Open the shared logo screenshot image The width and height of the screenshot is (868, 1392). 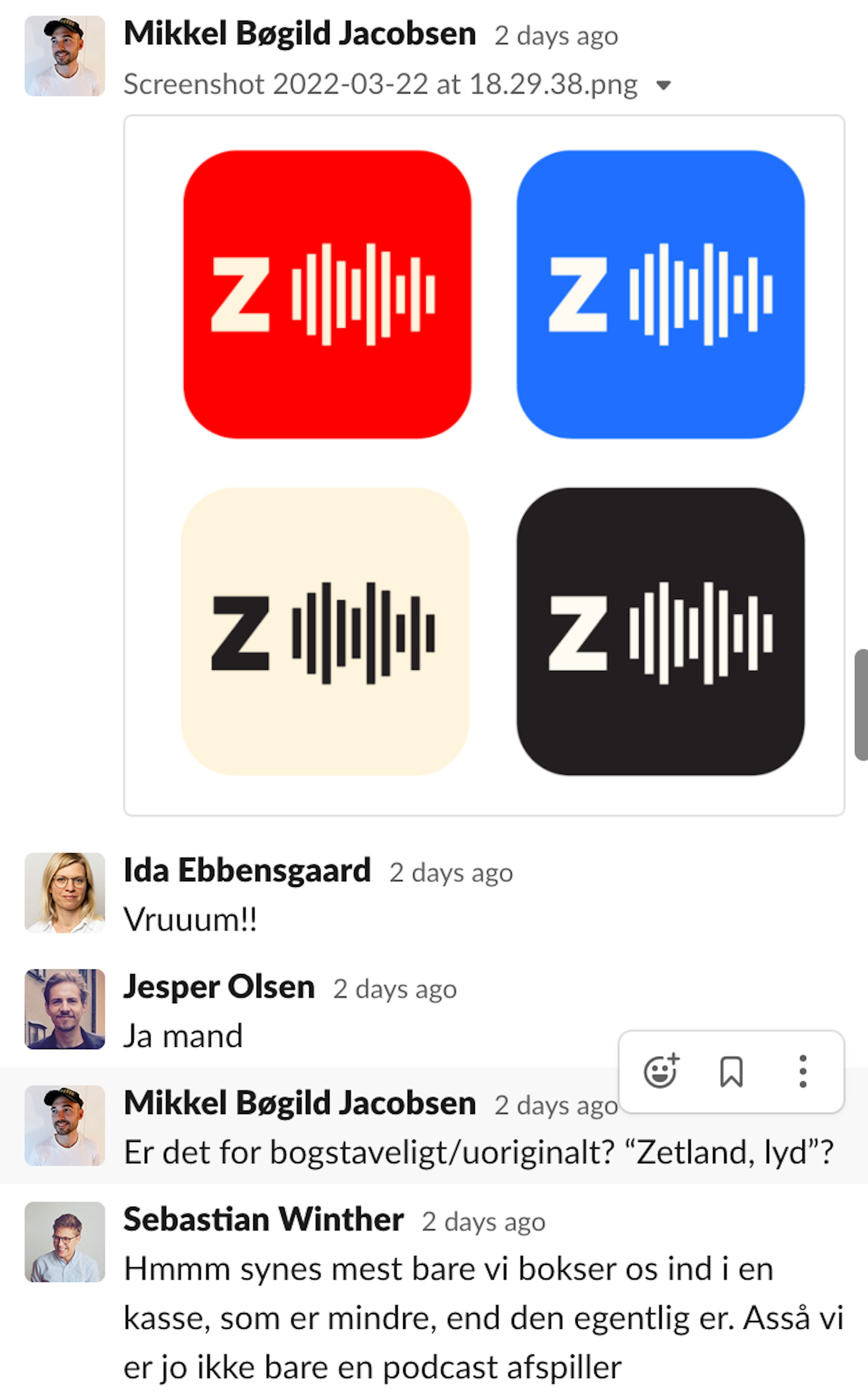[483, 464]
